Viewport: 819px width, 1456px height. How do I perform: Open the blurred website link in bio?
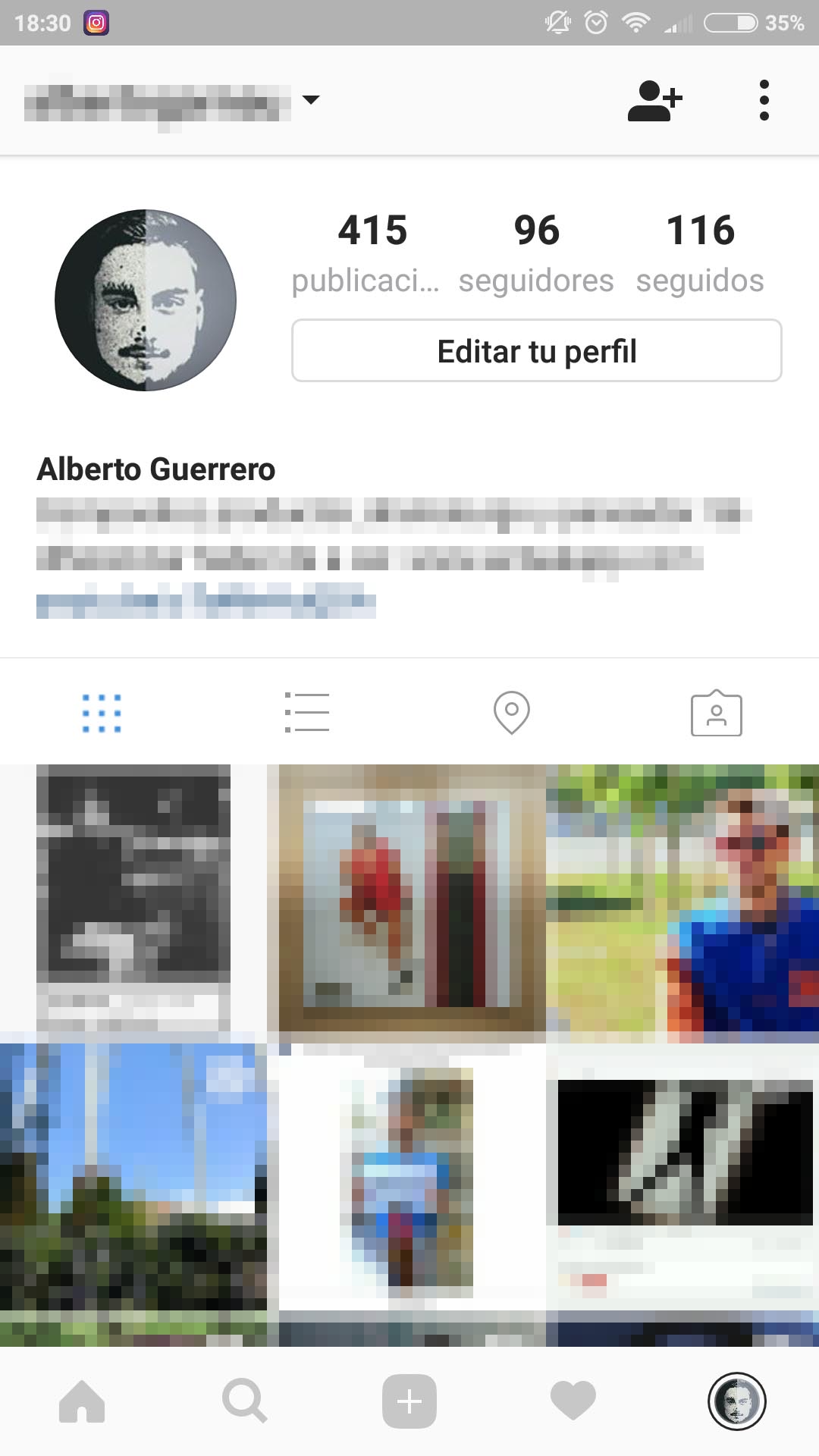coord(206,601)
